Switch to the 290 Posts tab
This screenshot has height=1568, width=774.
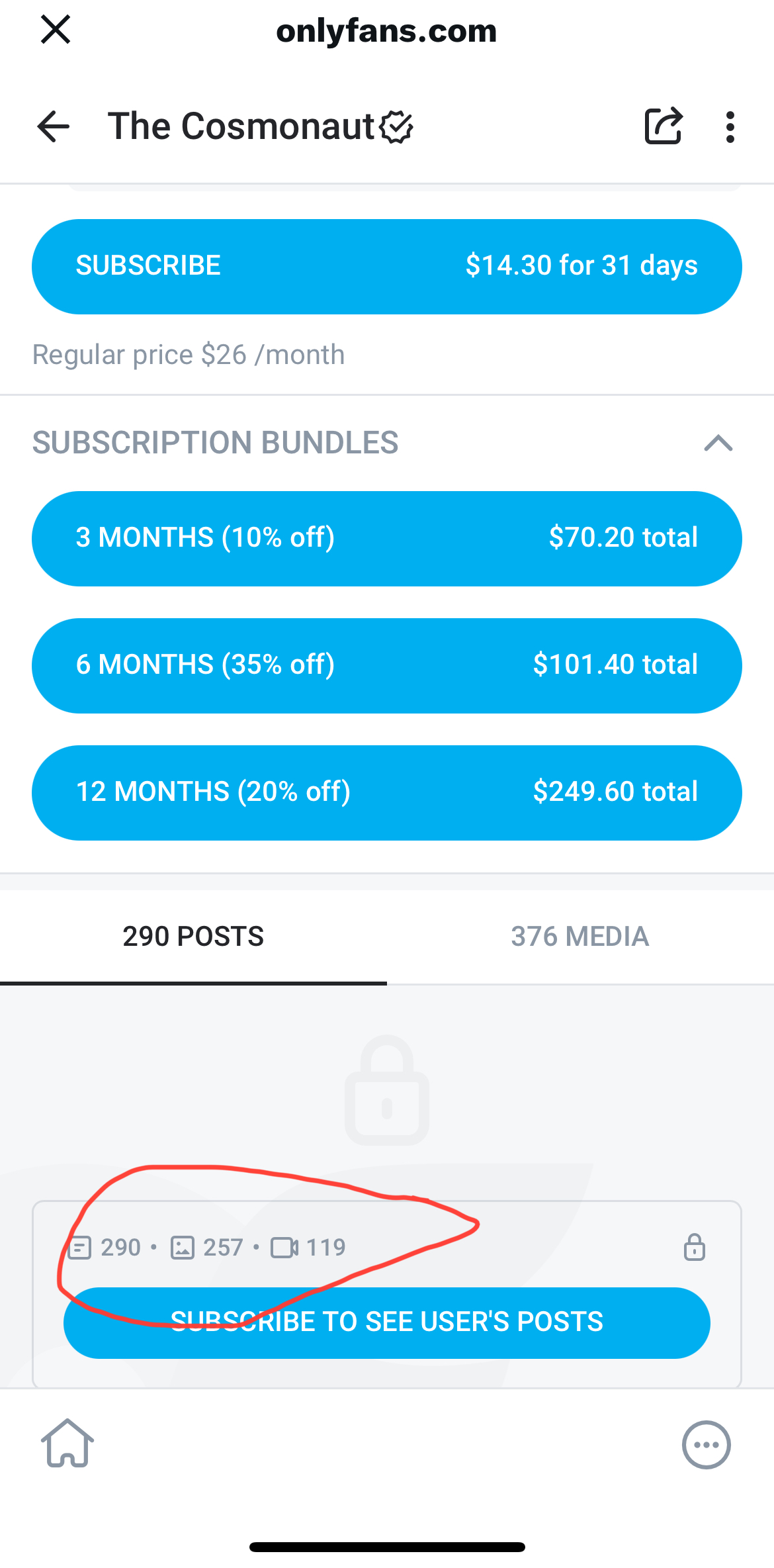[x=193, y=937]
